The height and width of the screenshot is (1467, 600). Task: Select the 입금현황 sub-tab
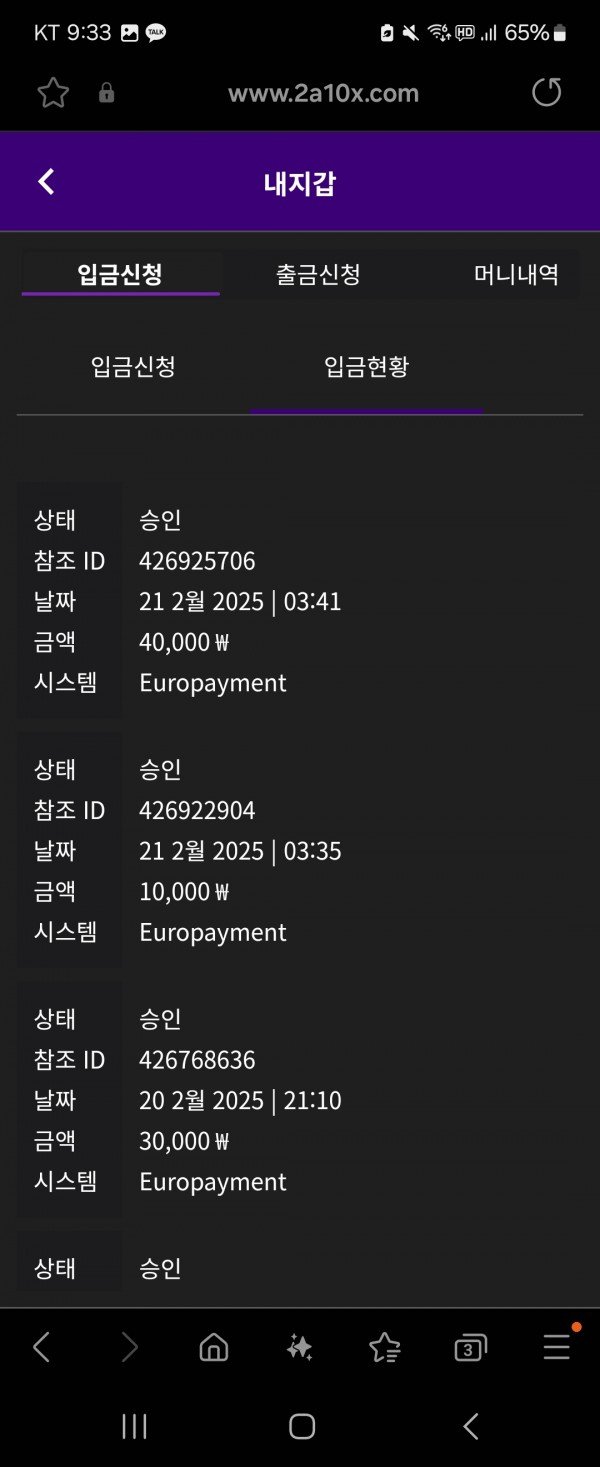366,367
